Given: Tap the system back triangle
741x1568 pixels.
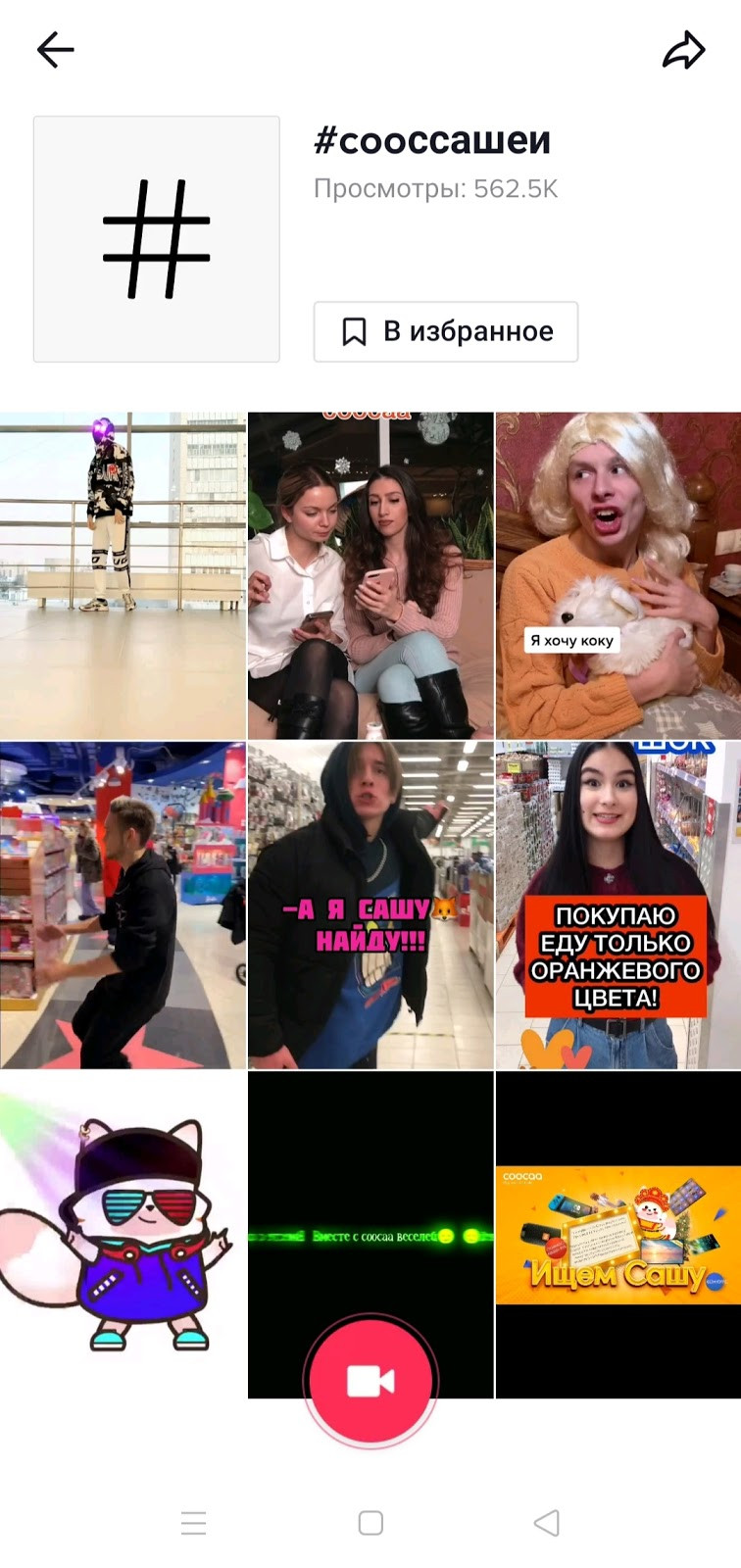Looking at the screenshot, I should tap(546, 1522).
